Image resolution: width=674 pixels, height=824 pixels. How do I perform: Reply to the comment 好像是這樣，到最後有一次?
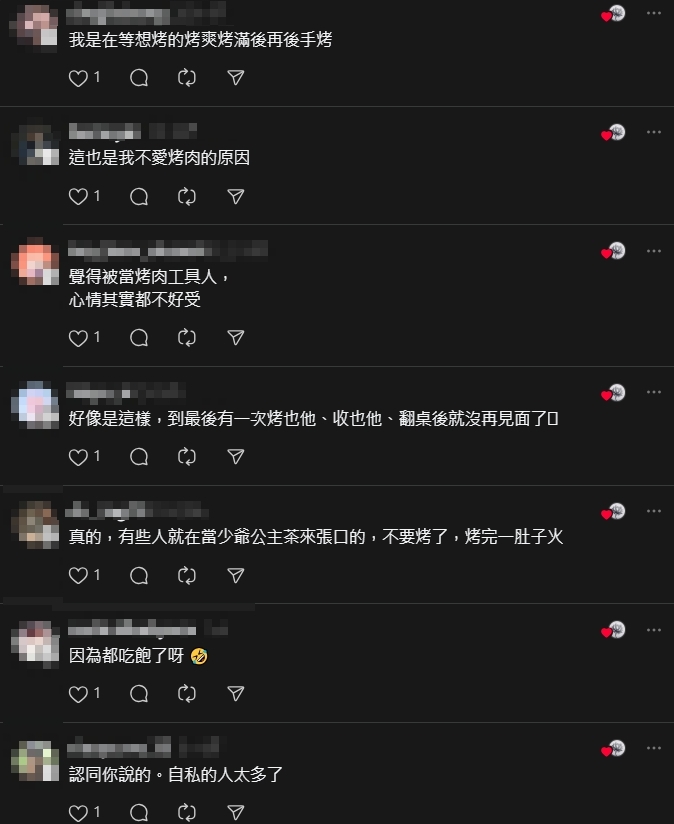pyautogui.click(x=139, y=456)
